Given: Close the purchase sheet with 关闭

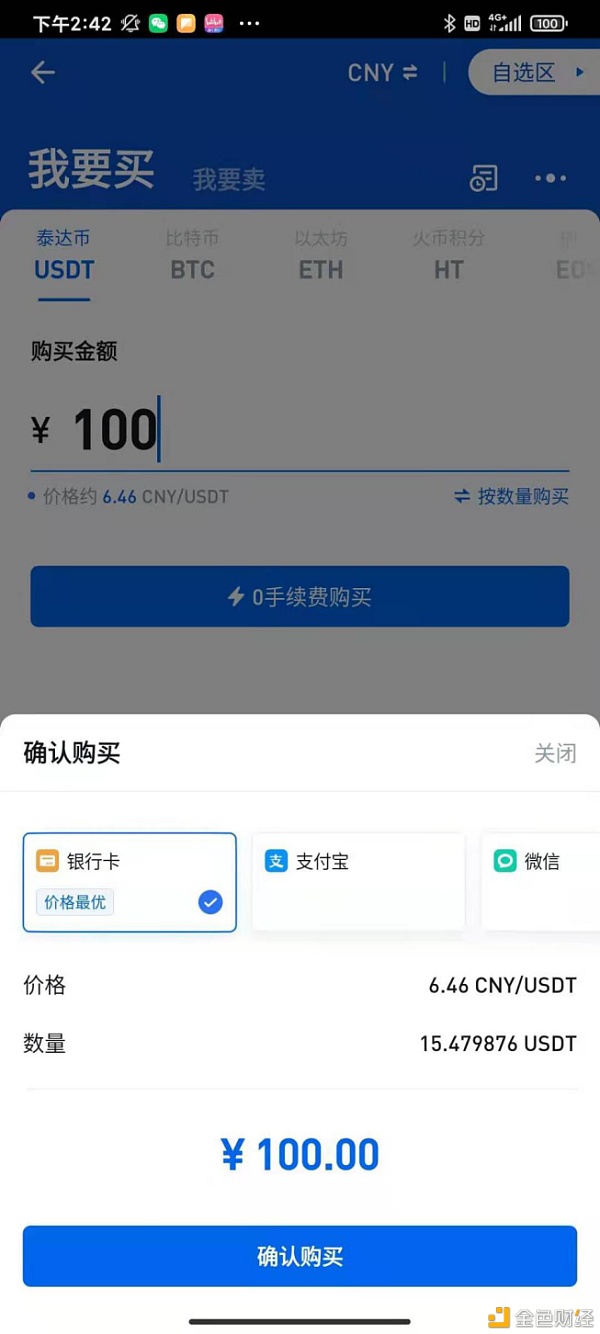Looking at the screenshot, I should tap(555, 753).
